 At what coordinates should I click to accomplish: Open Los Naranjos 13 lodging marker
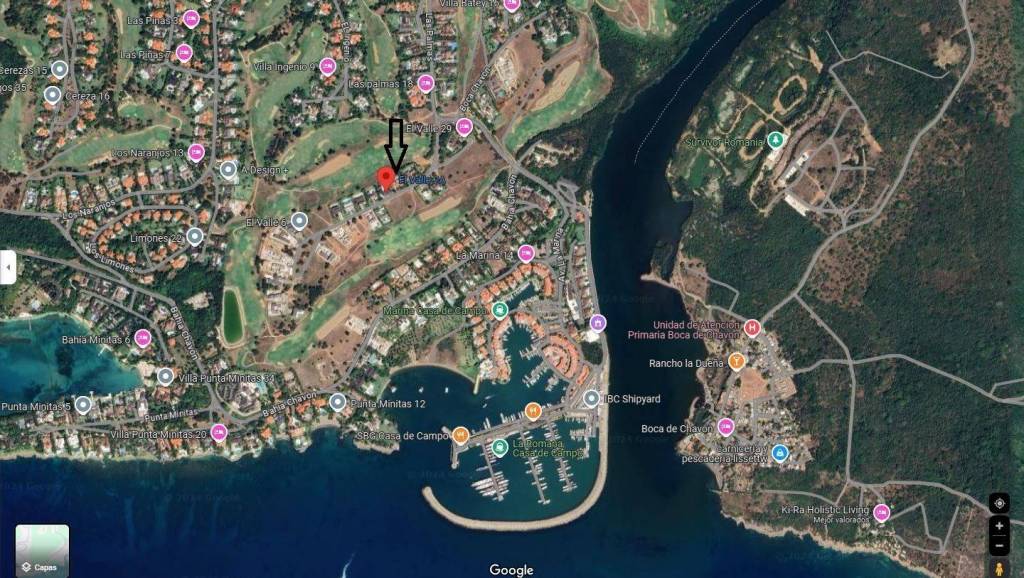(196, 153)
